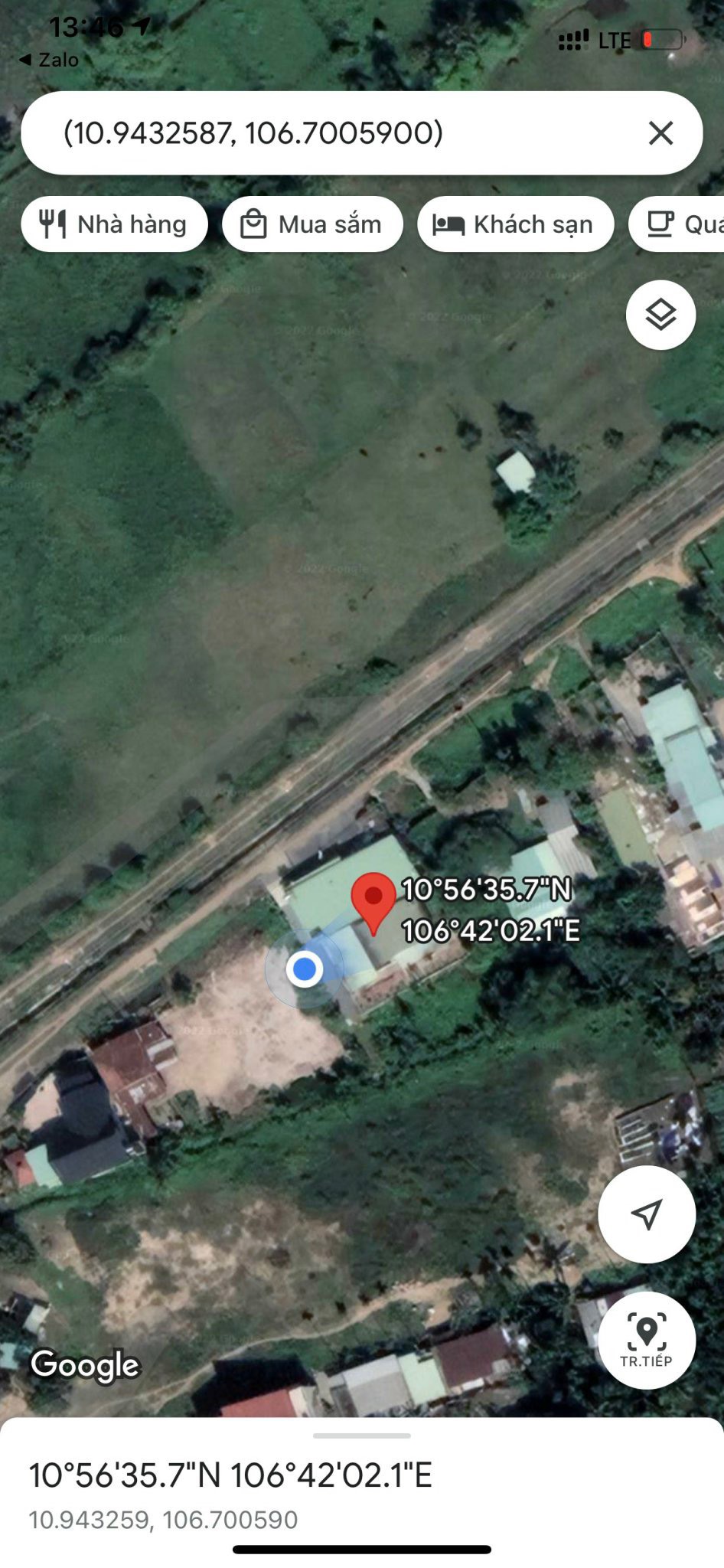The width and height of the screenshot is (724, 1568).
Task: Center map on my location
Action: (646, 1214)
